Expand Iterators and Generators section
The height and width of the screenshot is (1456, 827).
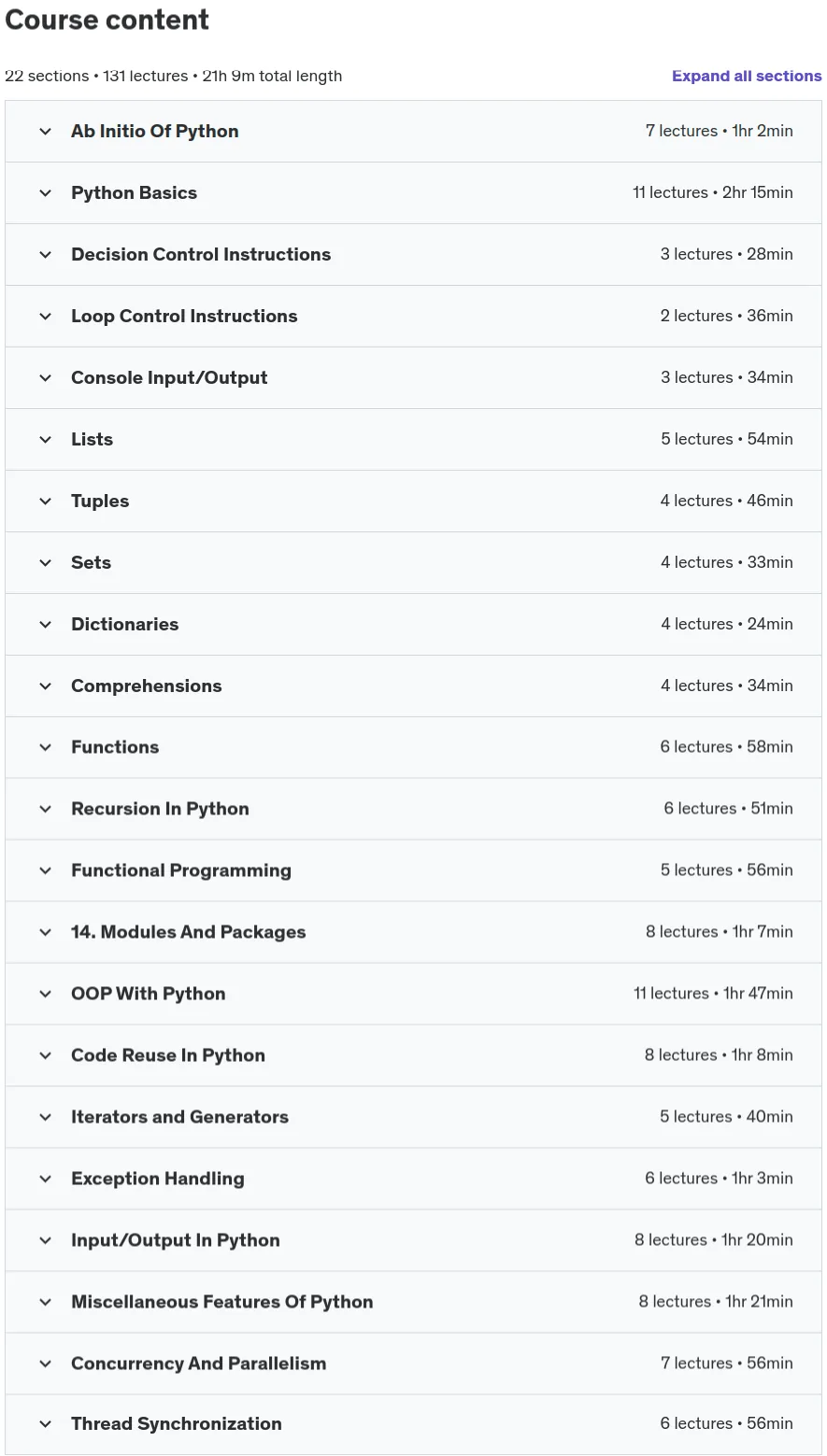click(413, 1117)
